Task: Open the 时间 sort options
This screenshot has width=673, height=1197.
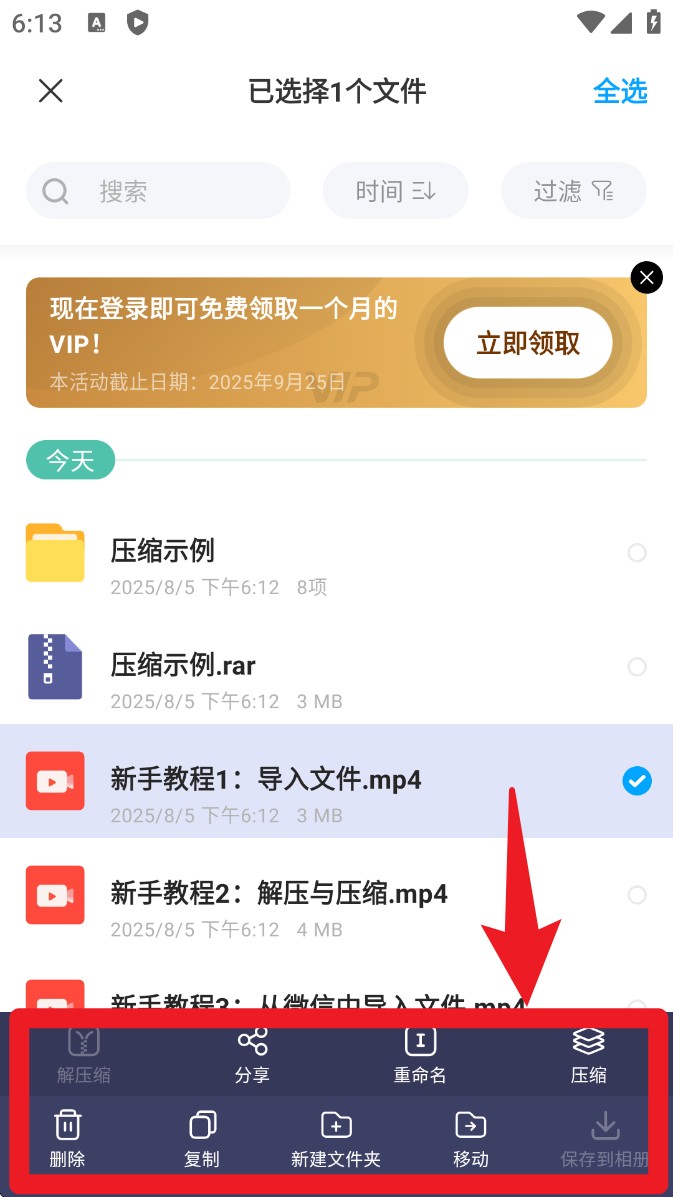Action: 395,191
